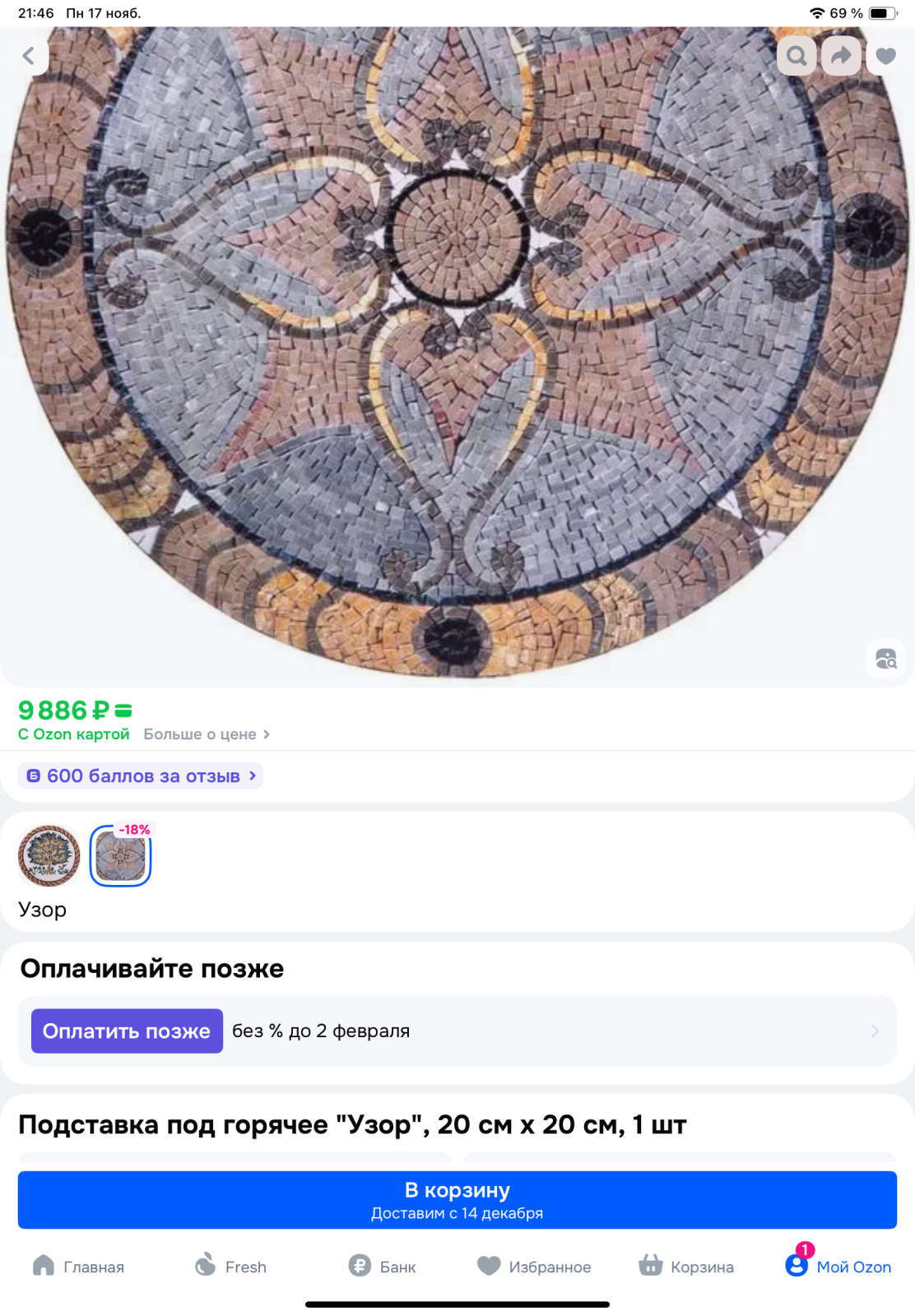Add product to favorites with heart icon

(885, 56)
